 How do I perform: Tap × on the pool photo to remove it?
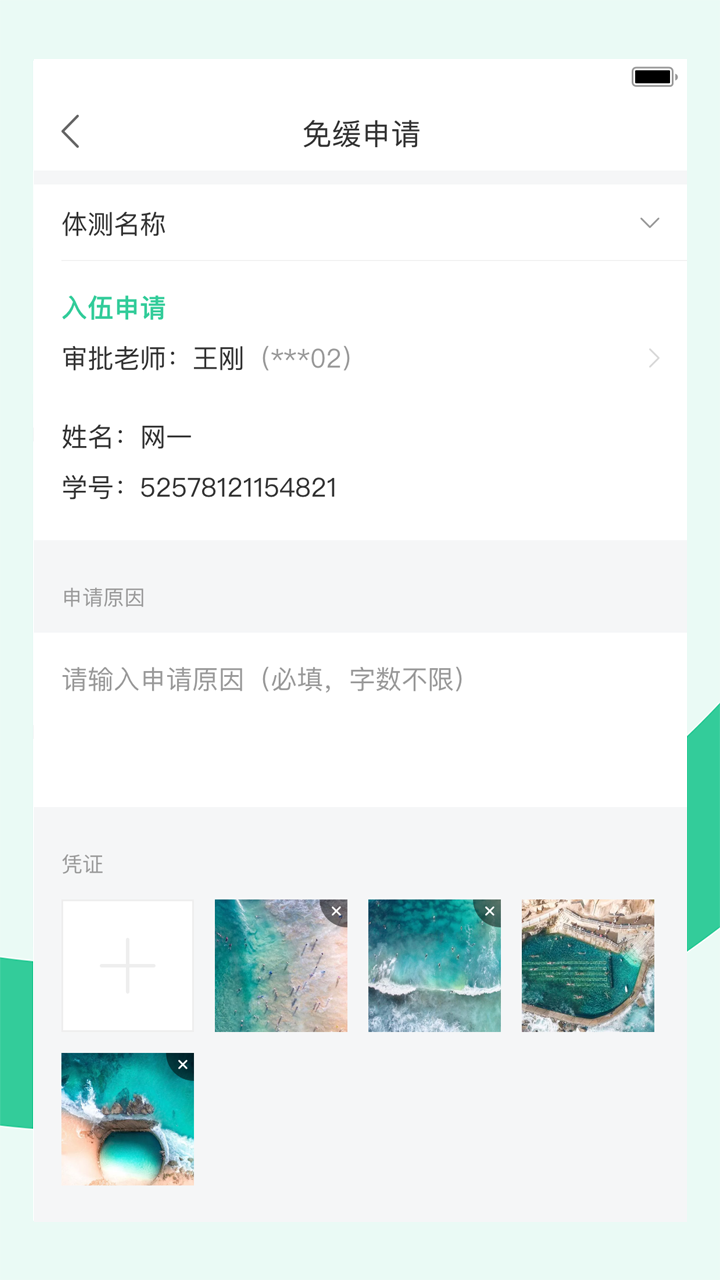(x=643, y=911)
